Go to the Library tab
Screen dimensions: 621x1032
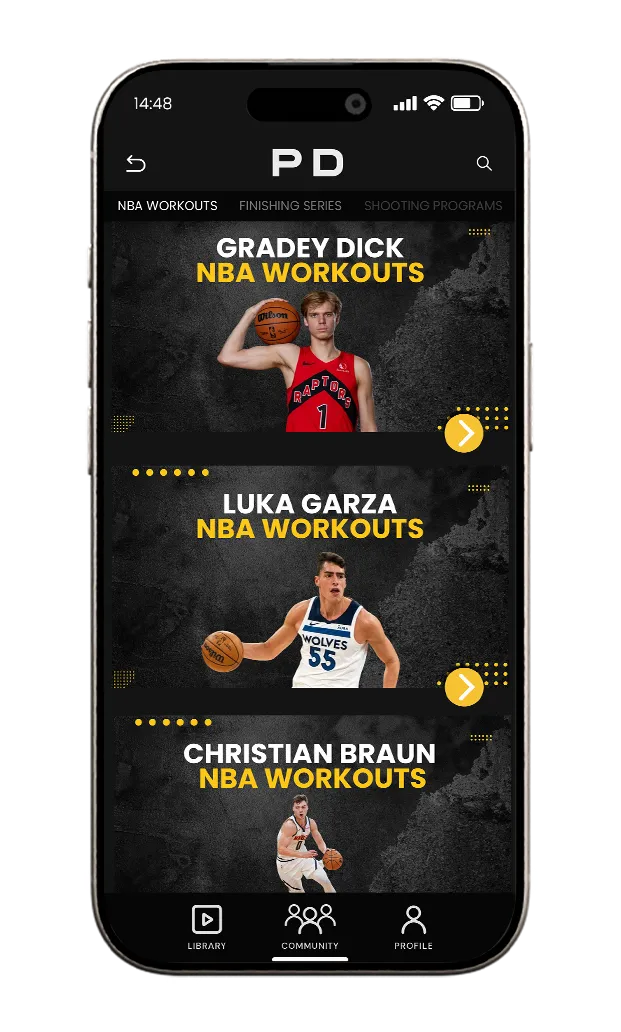[207, 927]
